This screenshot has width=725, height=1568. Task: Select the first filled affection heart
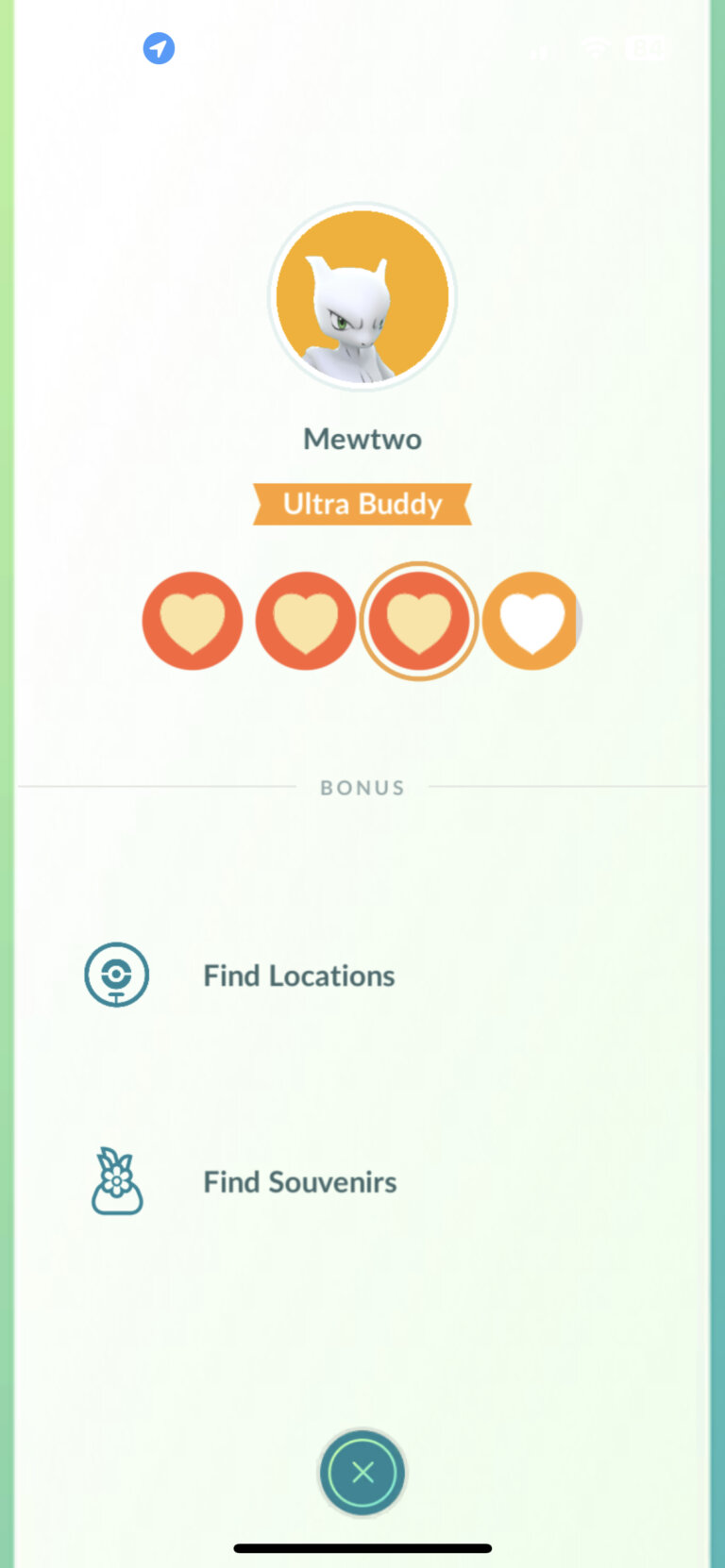[192, 621]
